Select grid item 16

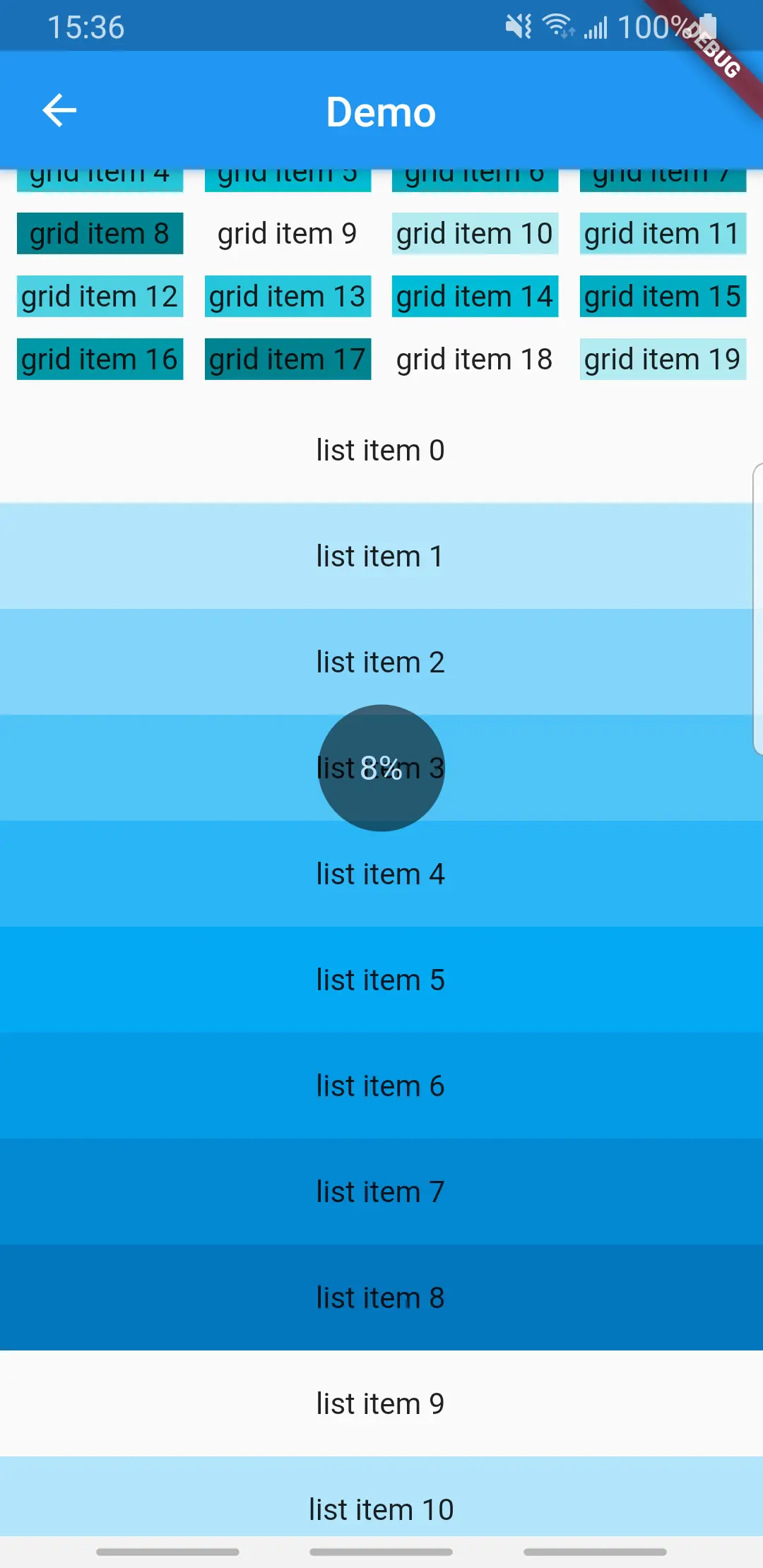(x=100, y=359)
